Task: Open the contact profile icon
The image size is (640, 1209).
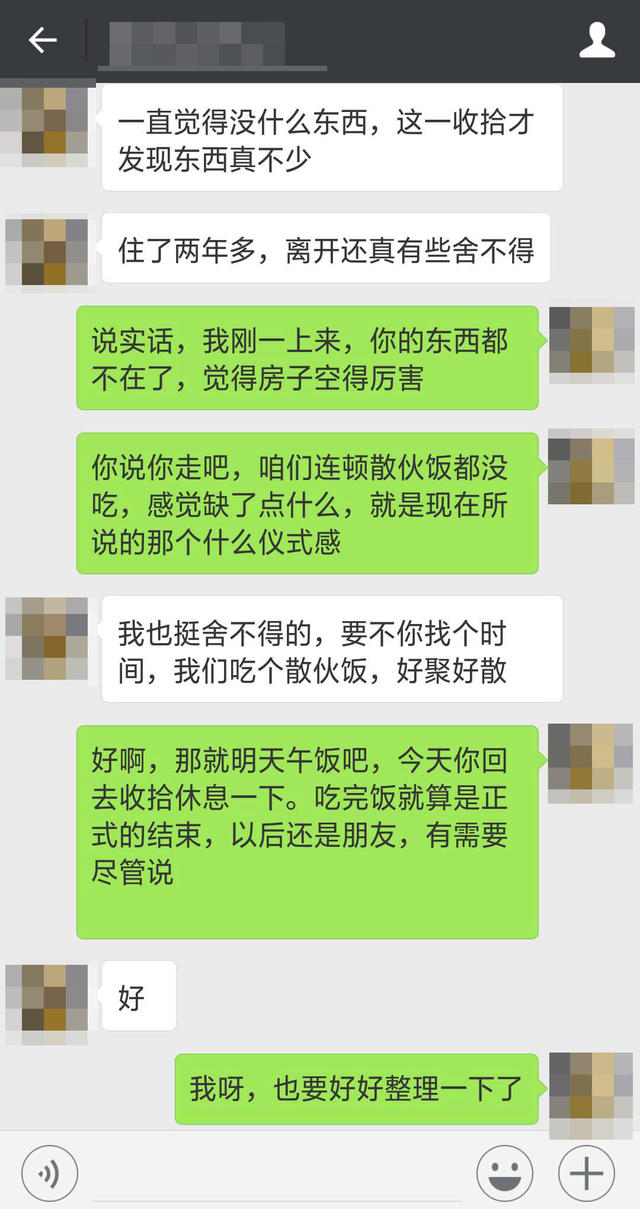Action: click(597, 41)
